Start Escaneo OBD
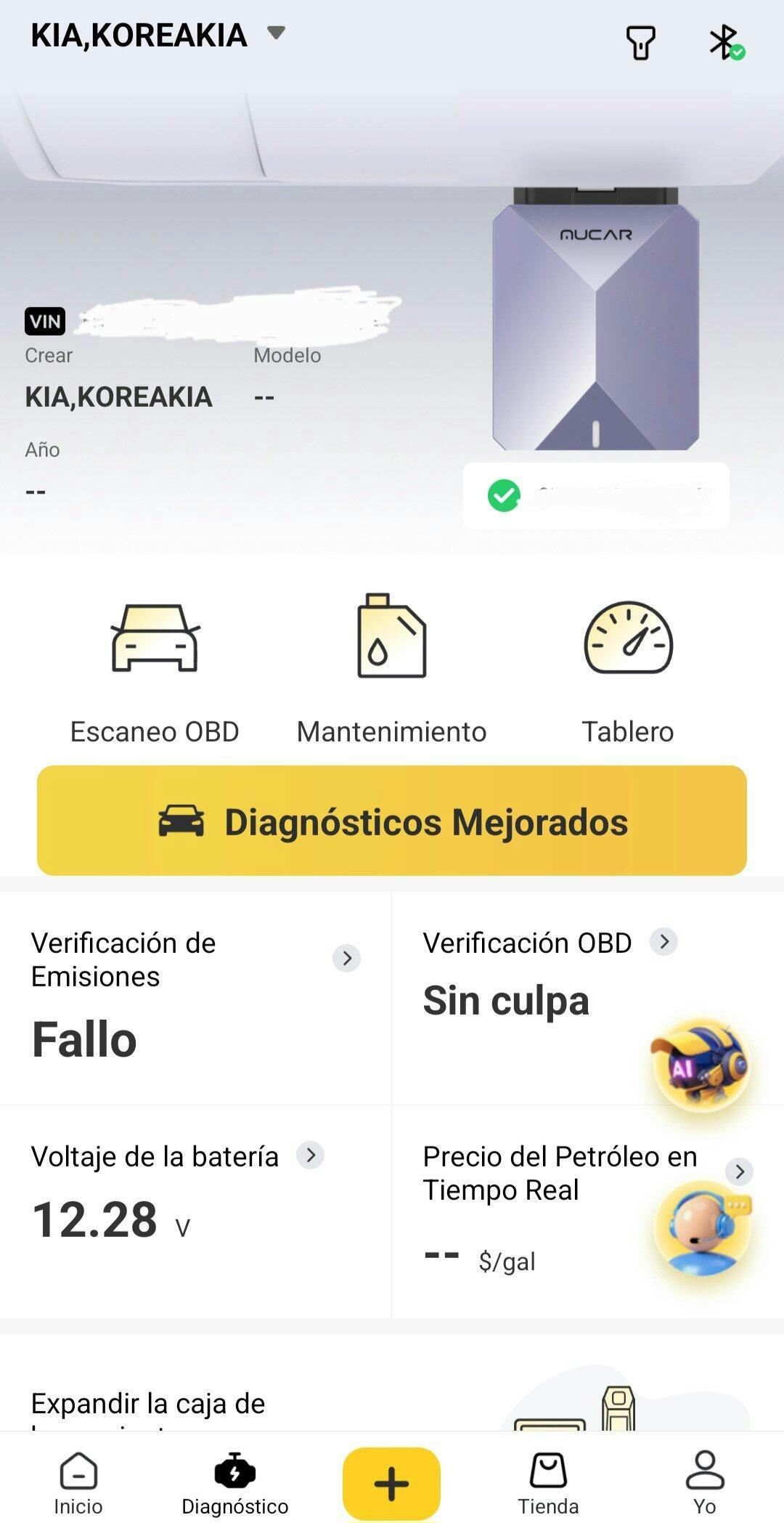The width and height of the screenshot is (784, 1523). 155,670
